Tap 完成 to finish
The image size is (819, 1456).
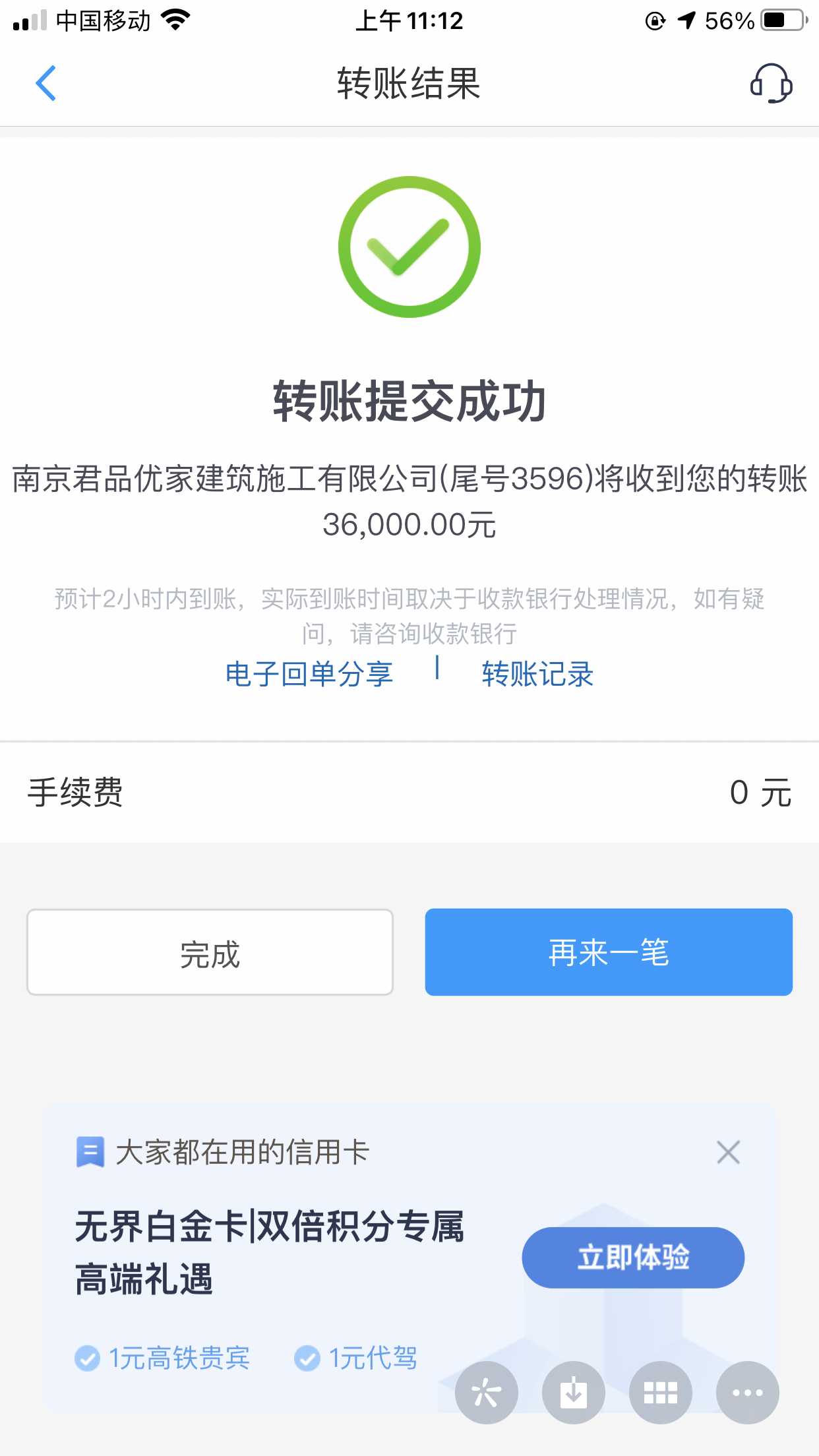pyautogui.click(x=210, y=952)
